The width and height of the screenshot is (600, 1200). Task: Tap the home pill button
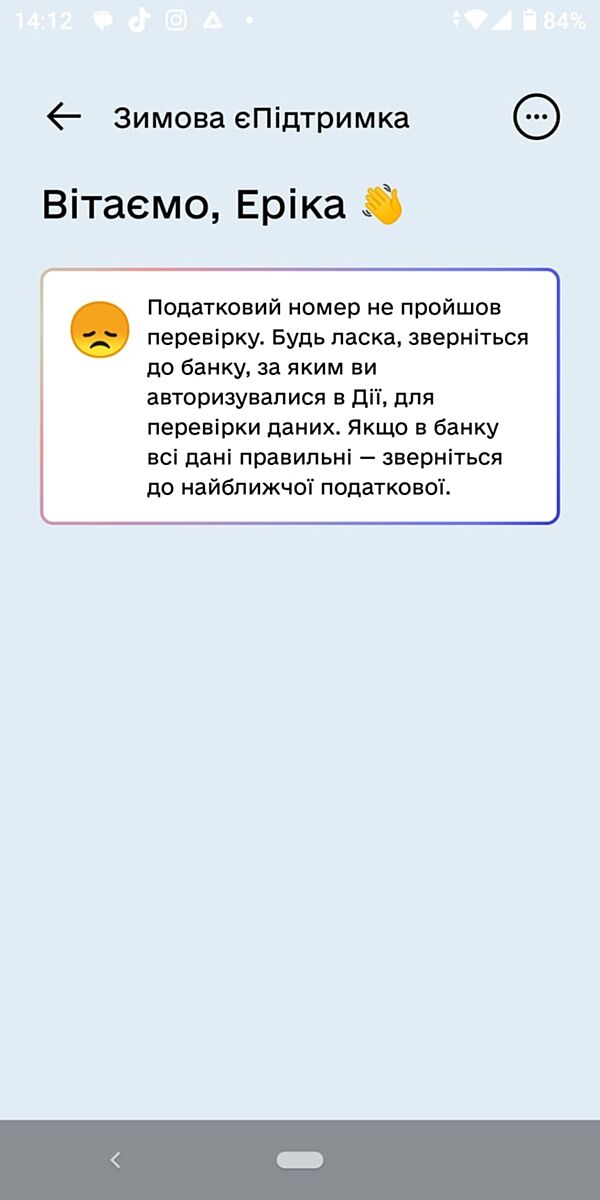(300, 1160)
